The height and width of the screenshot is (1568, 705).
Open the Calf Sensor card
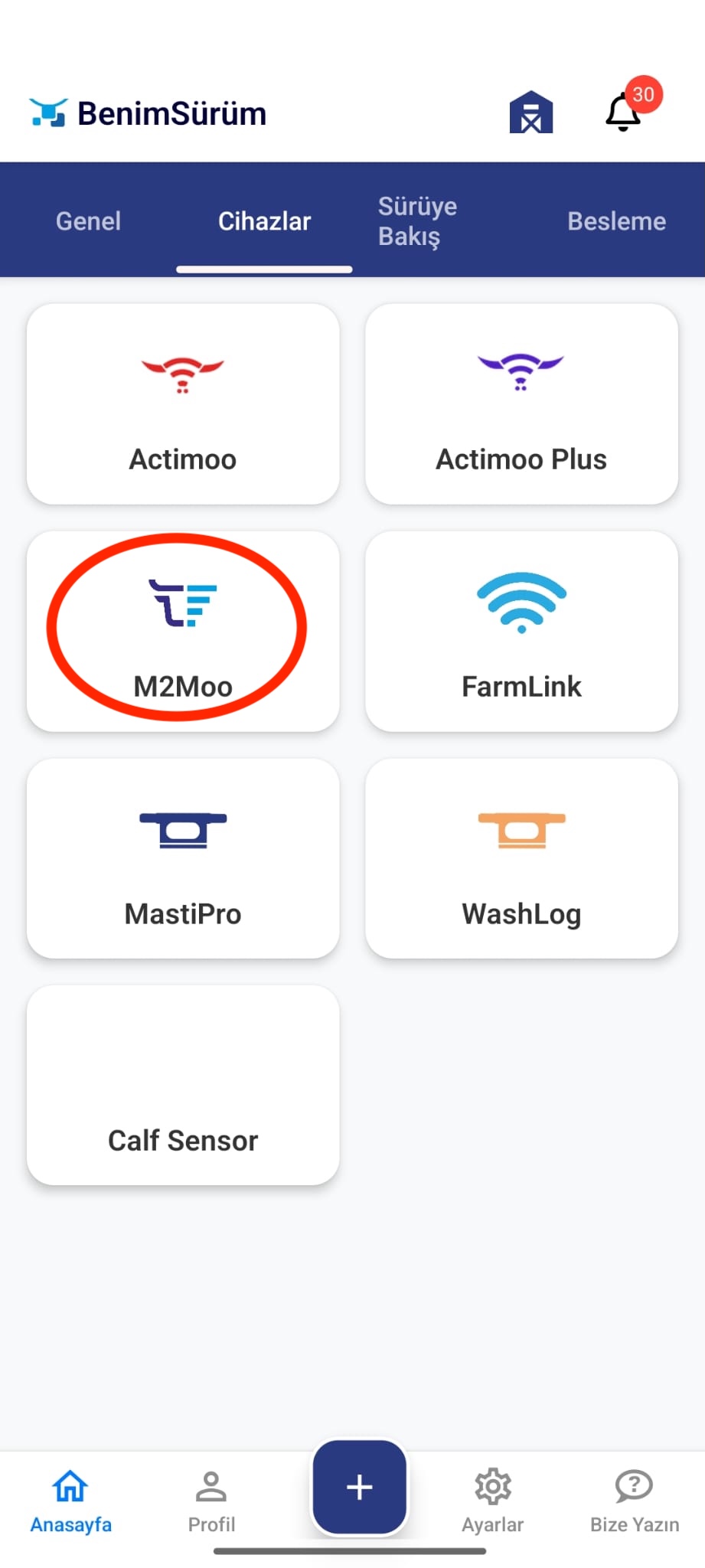(183, 1085)
